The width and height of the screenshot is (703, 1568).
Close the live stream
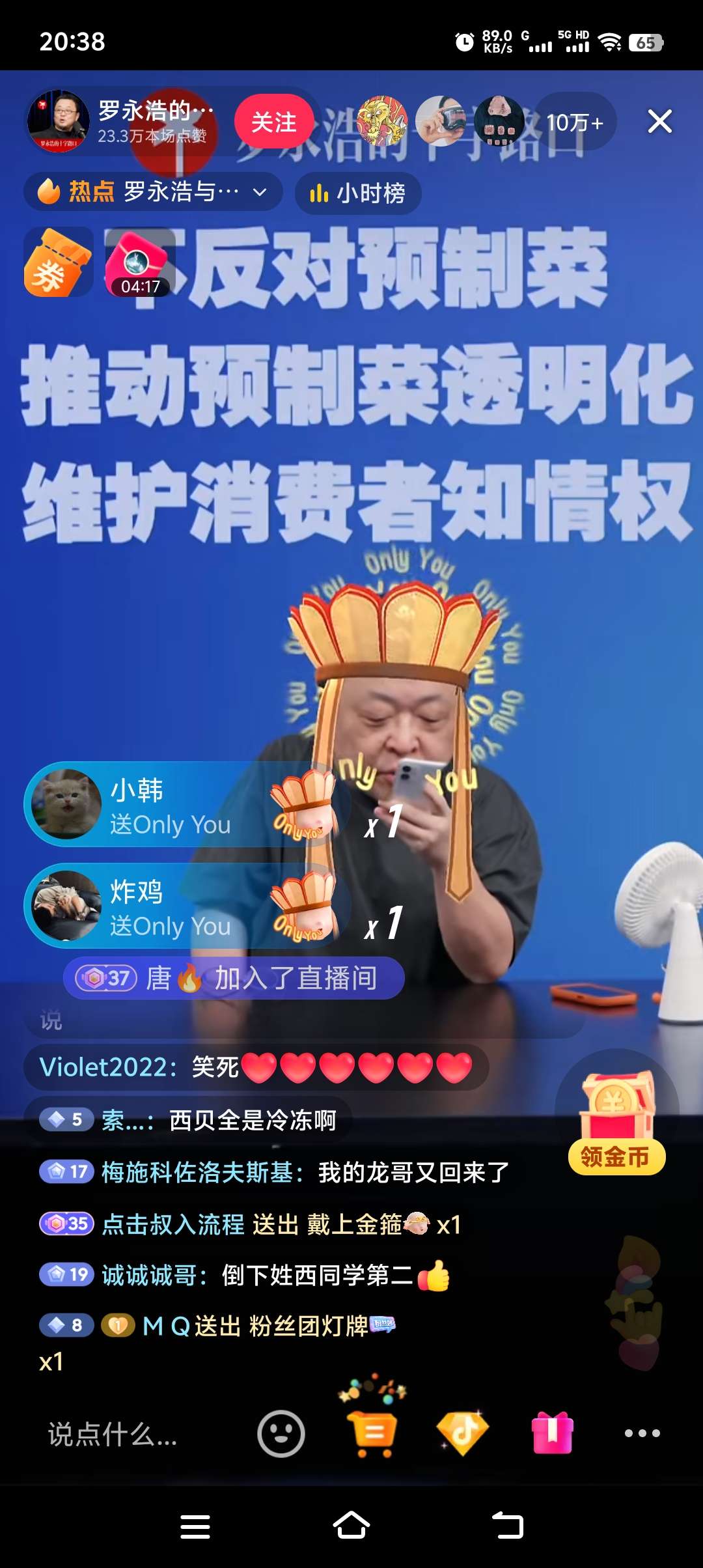659,121
